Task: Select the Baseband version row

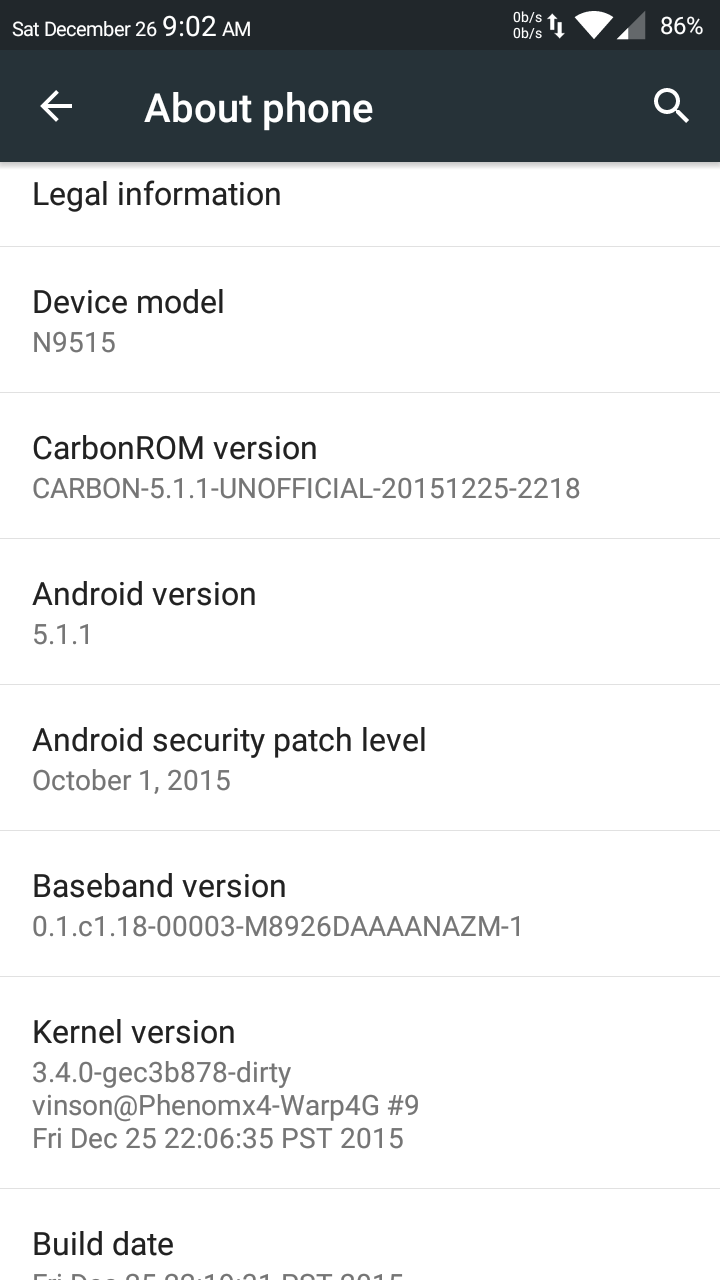Action: pyautogui.click(x=360, y=904)
